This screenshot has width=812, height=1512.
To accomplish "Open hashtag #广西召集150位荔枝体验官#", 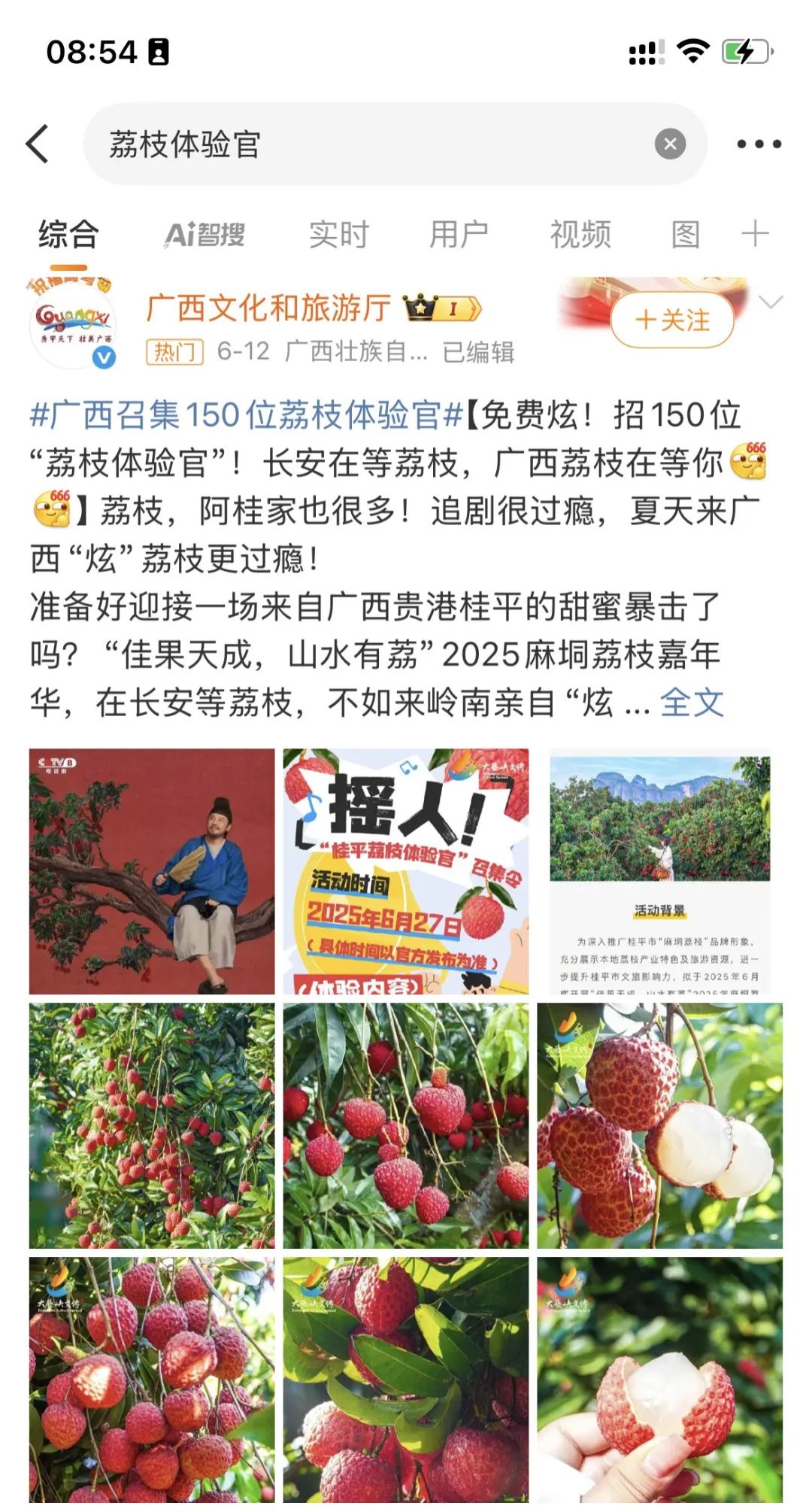I will coord(246,415).
